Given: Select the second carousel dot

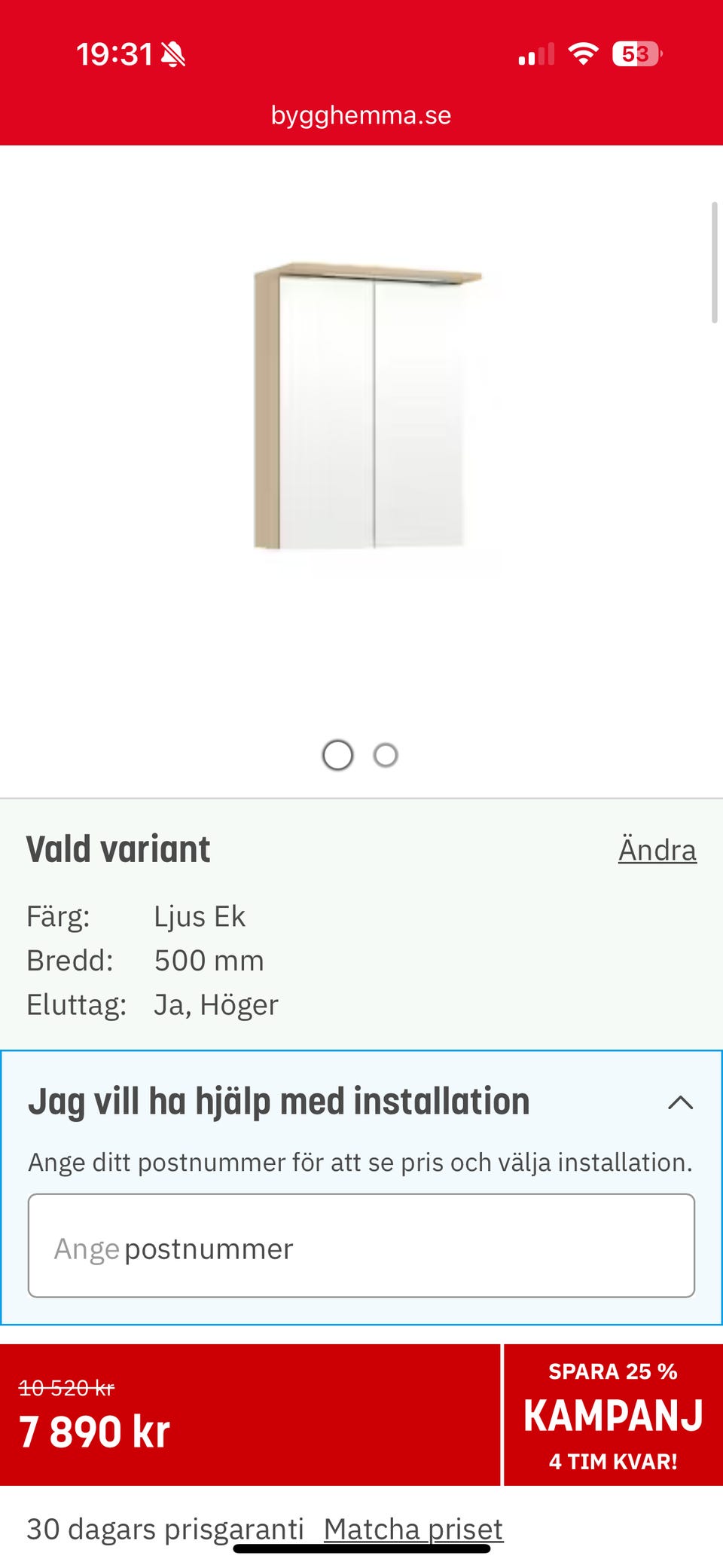Looking at the screenshot, I should click(386, 754).
